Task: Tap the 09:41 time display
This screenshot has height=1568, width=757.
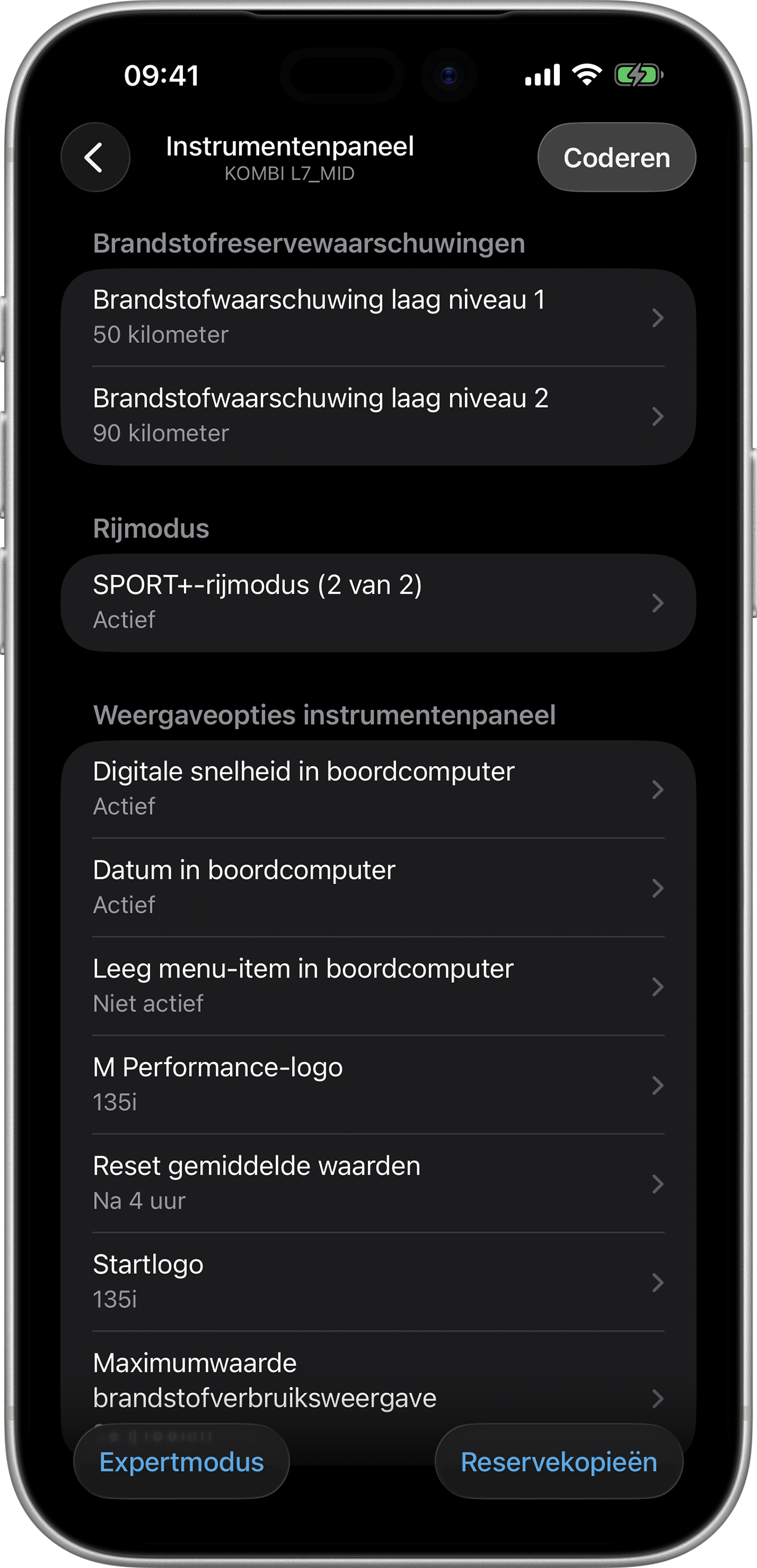Action: pyautogui.click(x=161, y=76)
